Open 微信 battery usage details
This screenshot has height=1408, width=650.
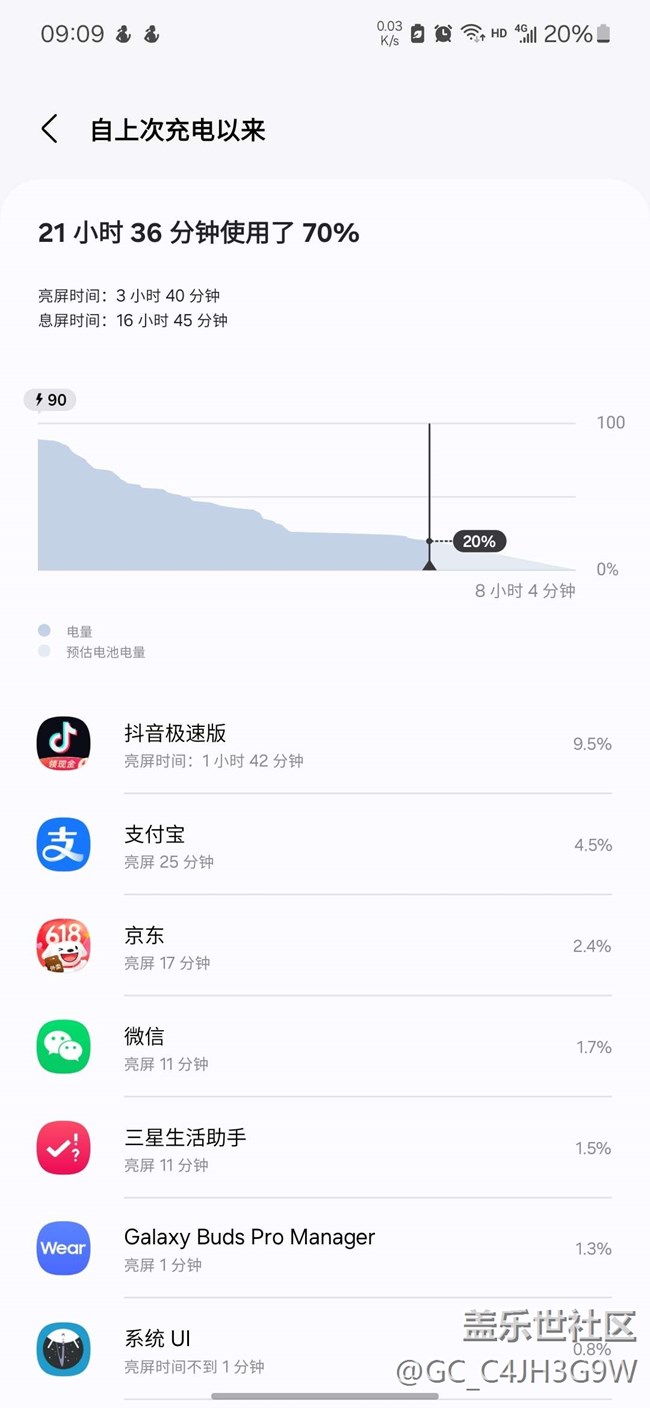(325, 1047)
